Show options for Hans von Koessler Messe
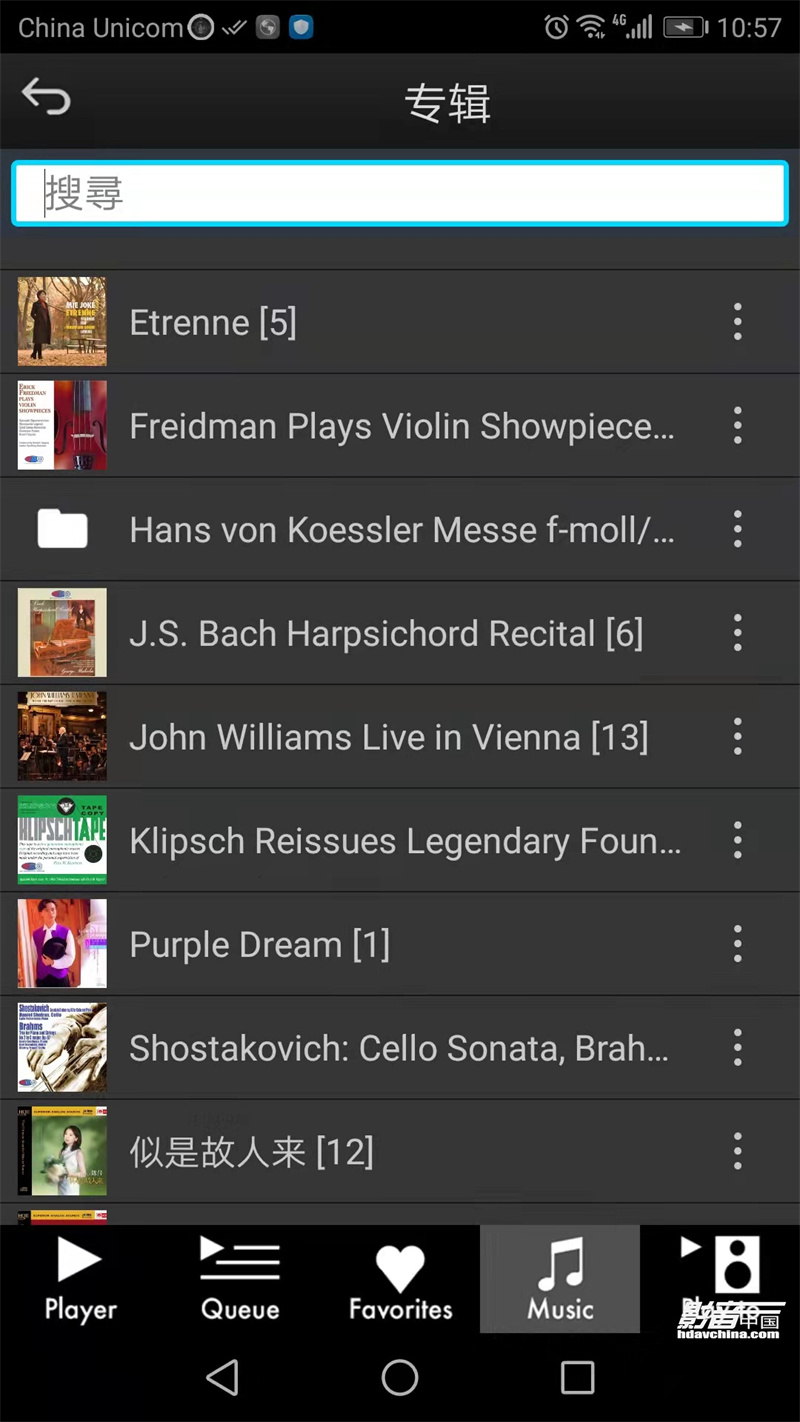The image size is (800, 1422). (737, 529)
